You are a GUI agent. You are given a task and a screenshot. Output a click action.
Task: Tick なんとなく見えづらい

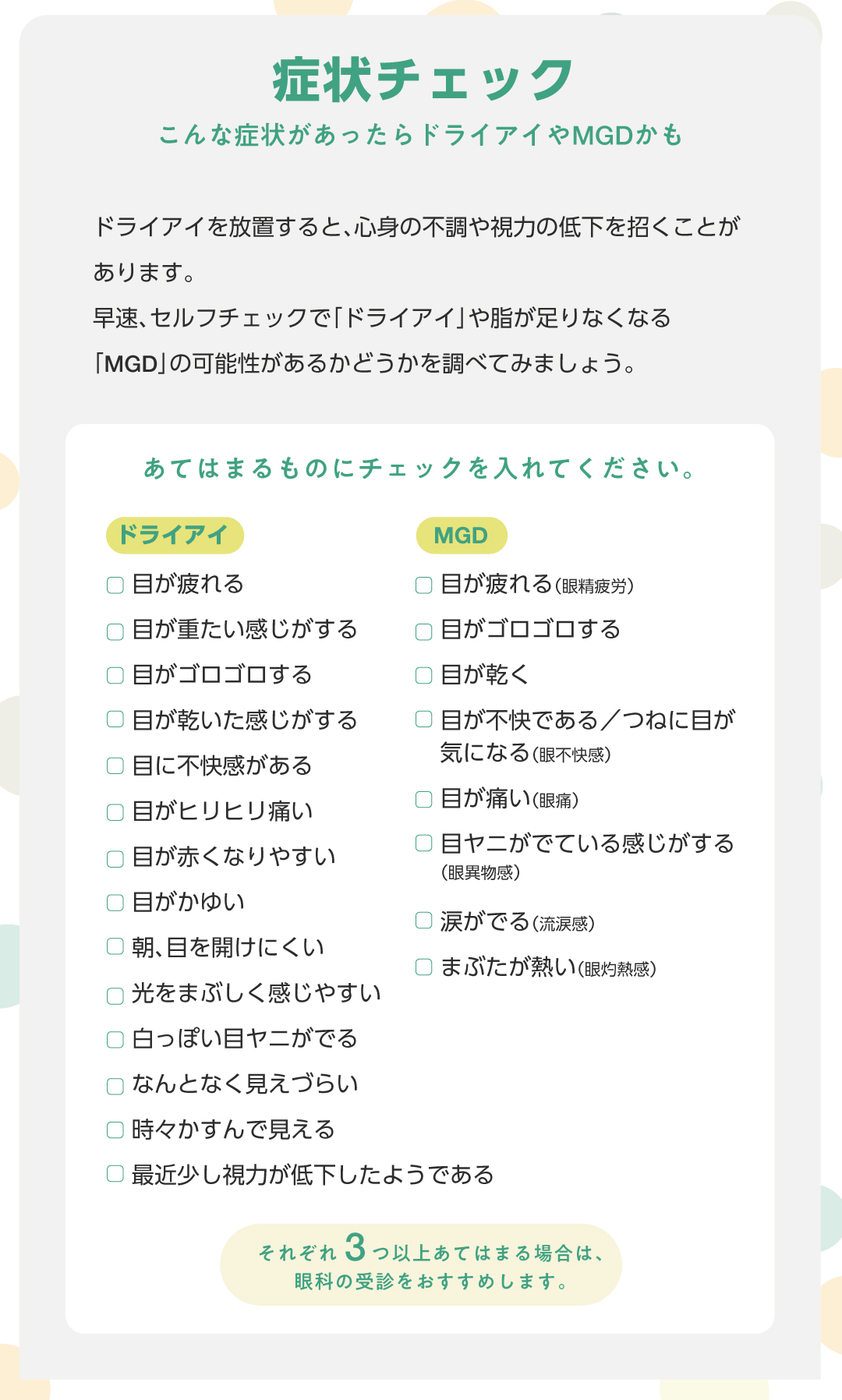tap(115, 1086)
